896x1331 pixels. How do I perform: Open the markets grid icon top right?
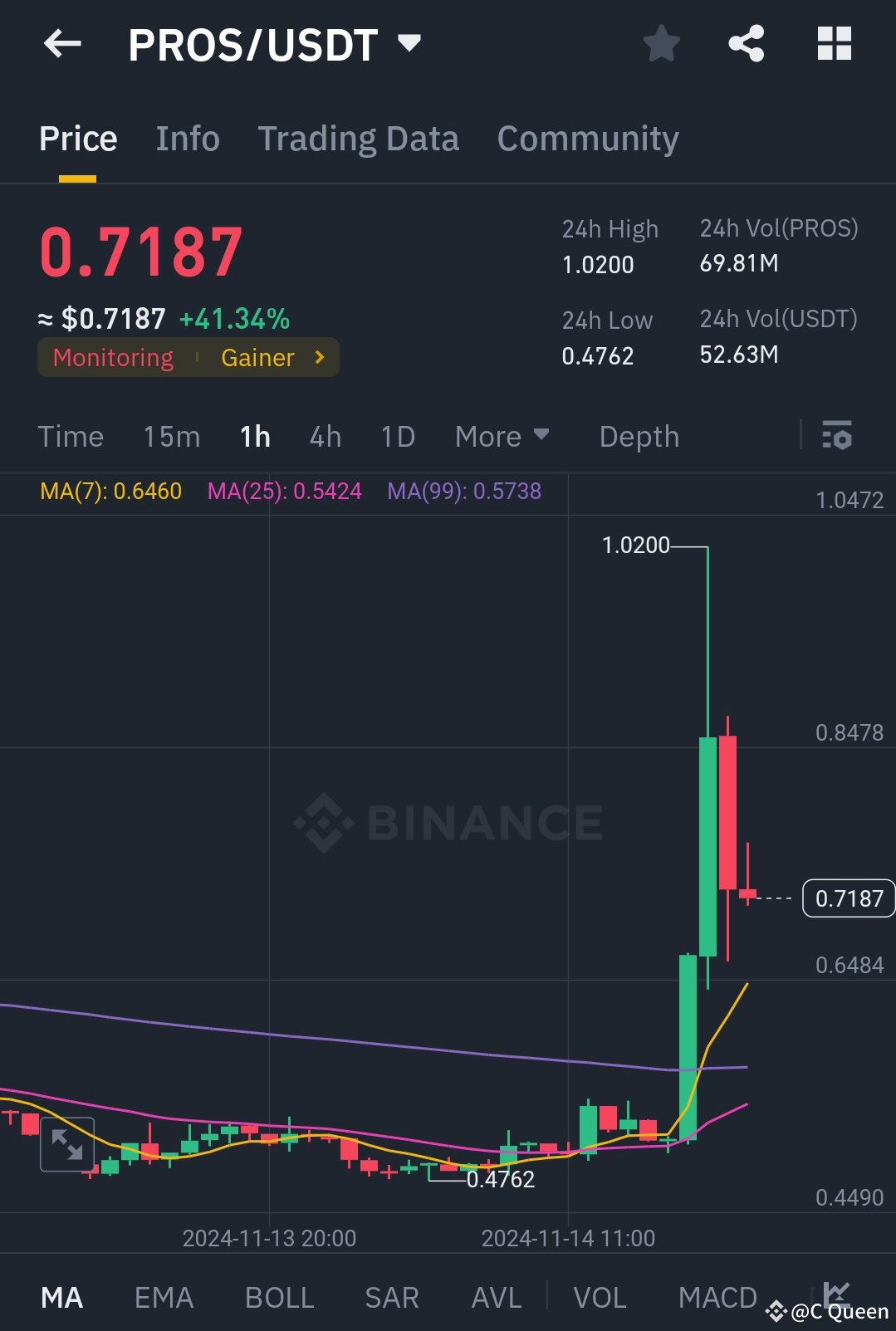coord(834,44)
